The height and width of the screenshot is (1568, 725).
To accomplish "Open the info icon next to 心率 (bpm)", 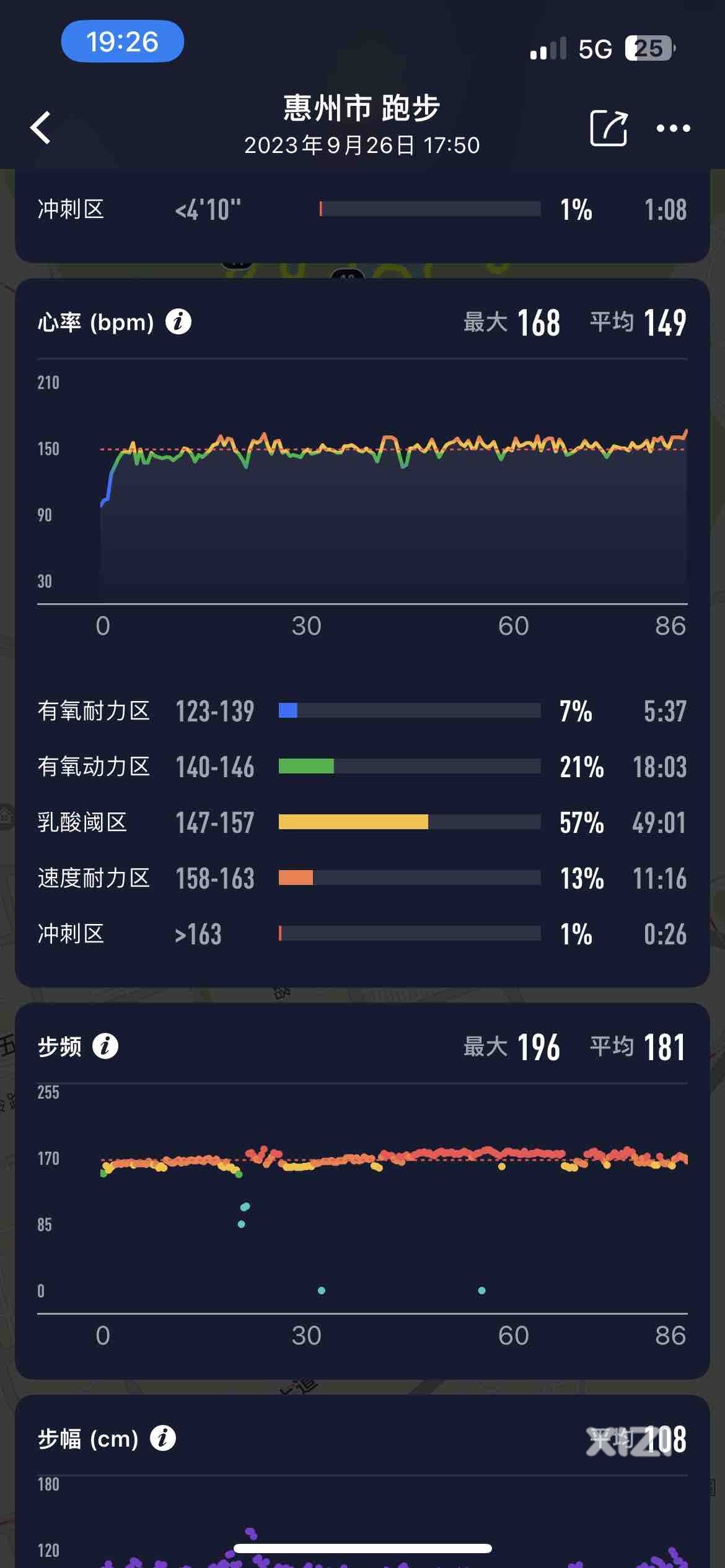I will click(x=178, y=321).
